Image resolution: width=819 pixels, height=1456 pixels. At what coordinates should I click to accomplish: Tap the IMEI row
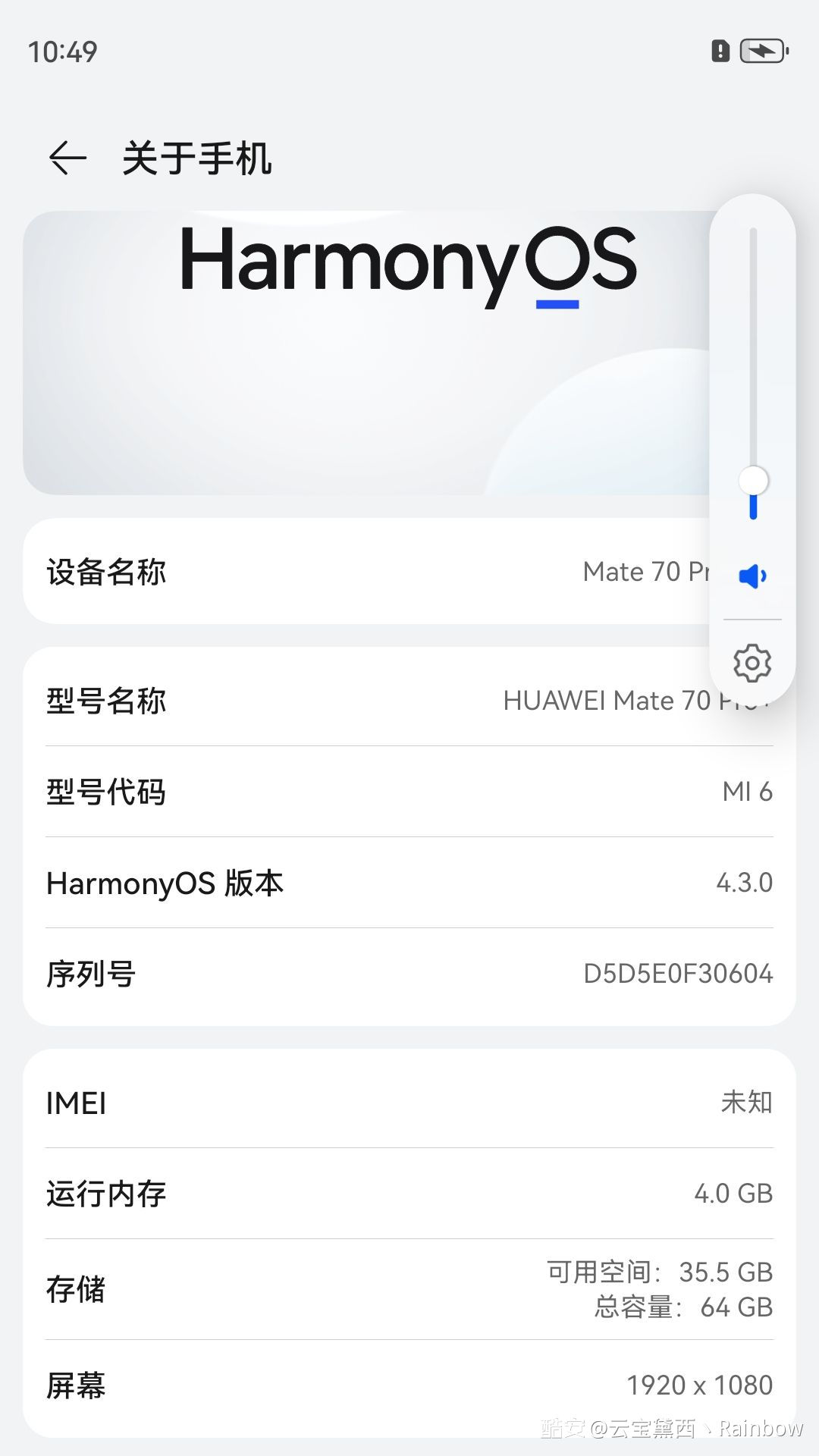(409, 1102)
